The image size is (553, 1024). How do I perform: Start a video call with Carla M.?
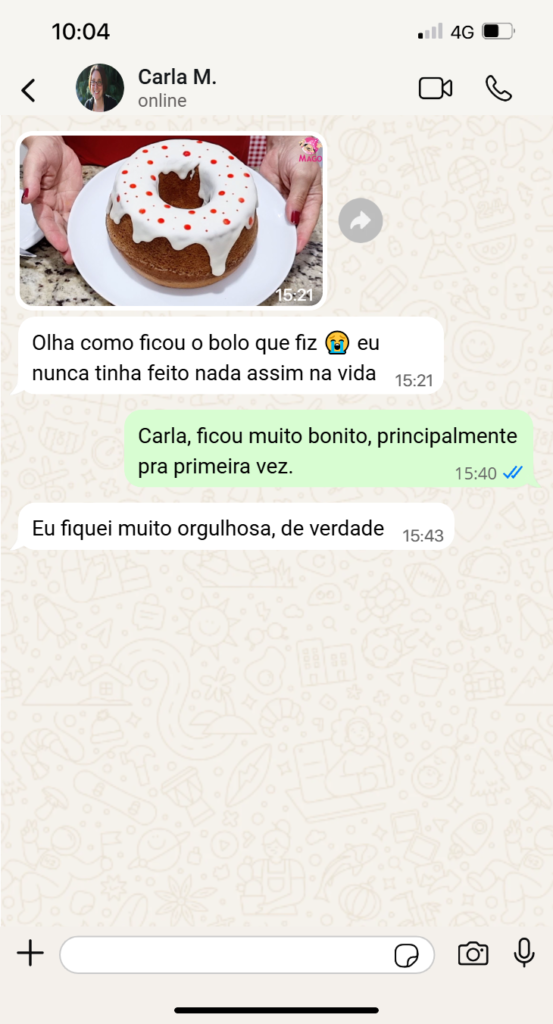click(x=435, y=89)
